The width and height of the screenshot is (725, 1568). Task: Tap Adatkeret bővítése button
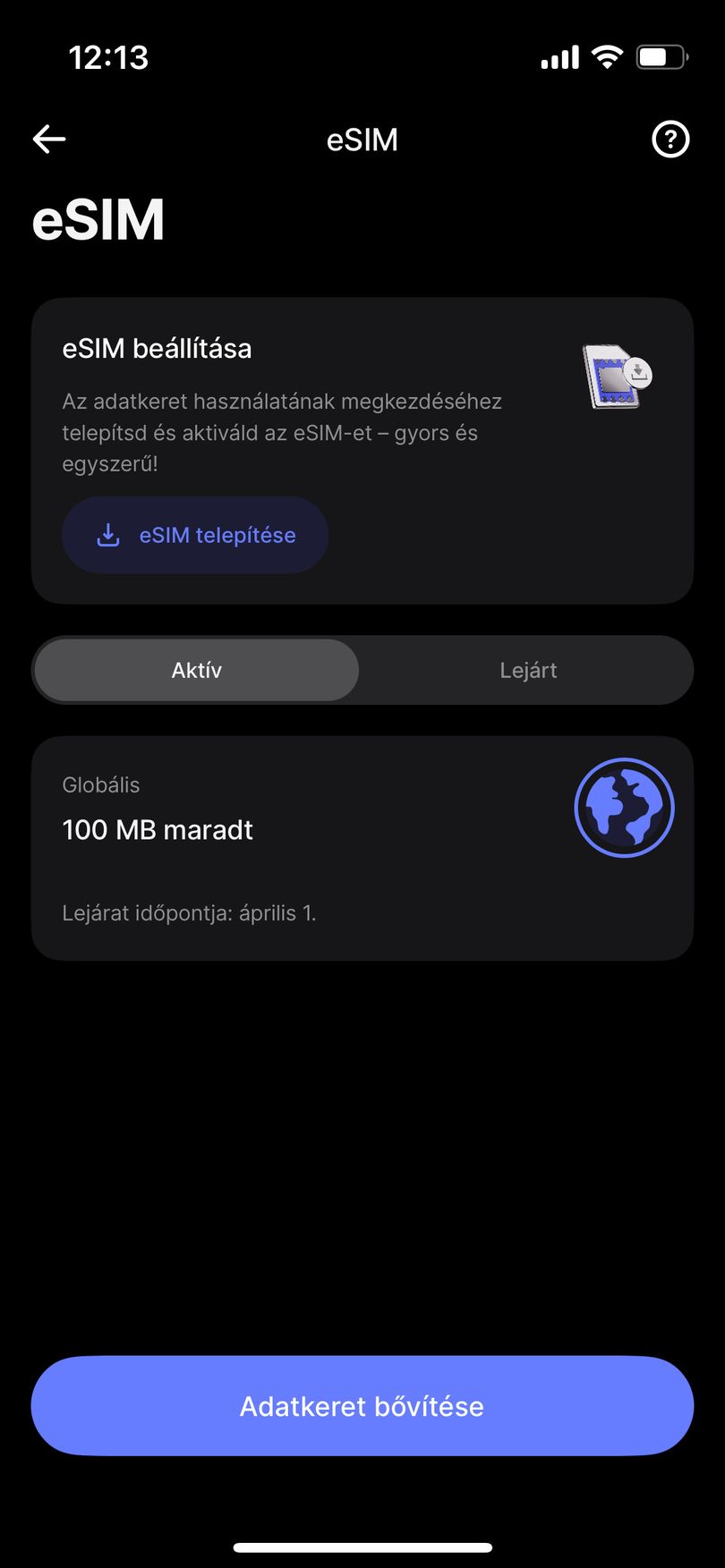(362, 1406)
